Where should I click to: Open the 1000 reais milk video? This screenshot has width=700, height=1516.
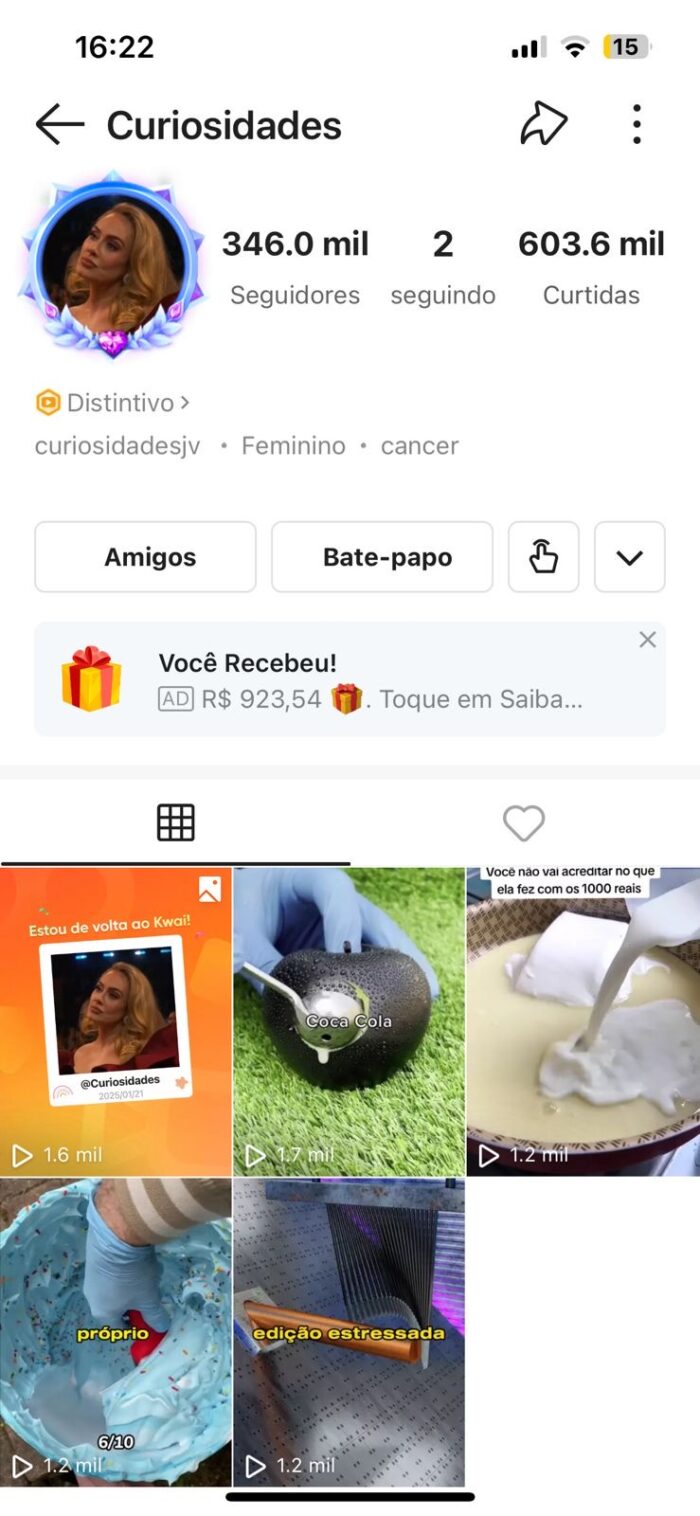[x=582, y=1021]
